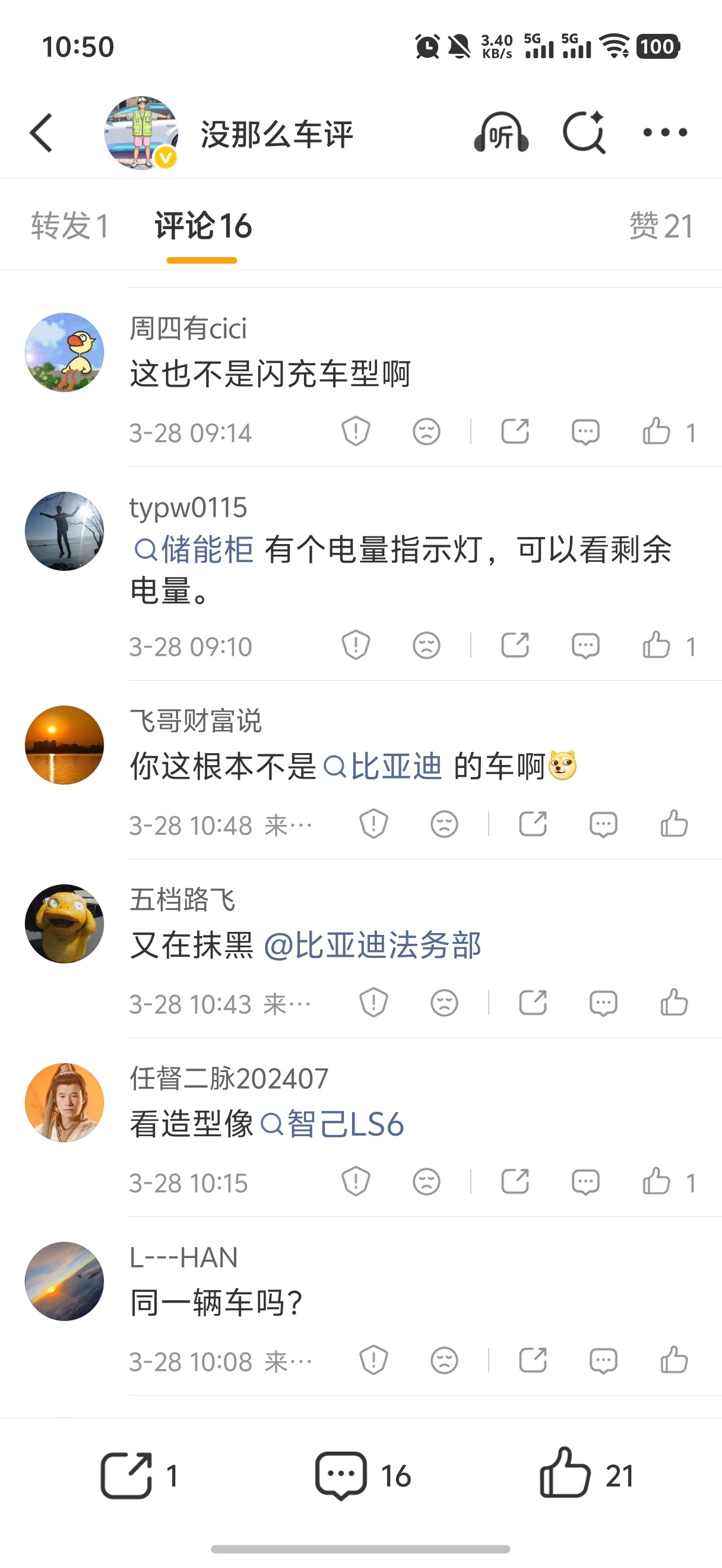Image resolution: width=722 pixels, height=1568 pixels.
Task: Like 周四有cici's comment with the thumbs-up
Action: (x=657, y=432)
